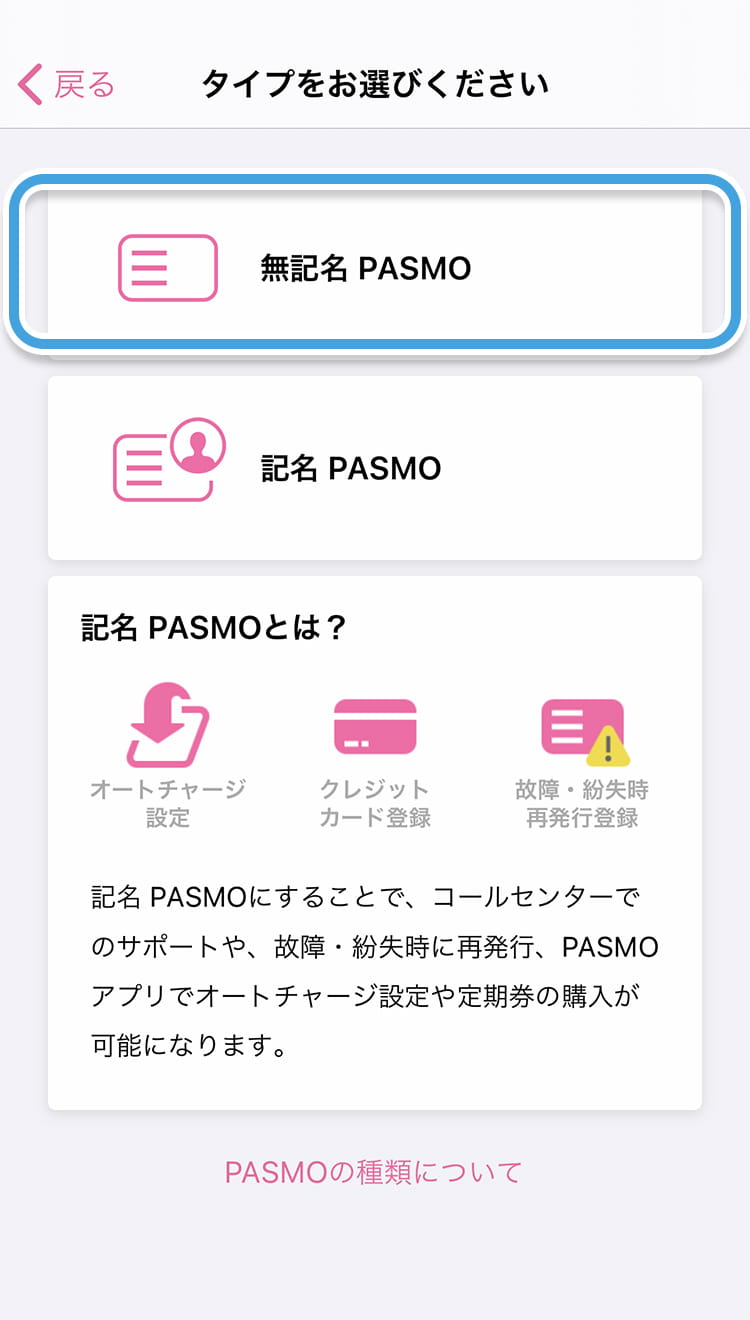Viewport: 750px width, 1320px height.
Task: Tap the クレジットカード登録 credit card icon
Action: pos(375,726)
